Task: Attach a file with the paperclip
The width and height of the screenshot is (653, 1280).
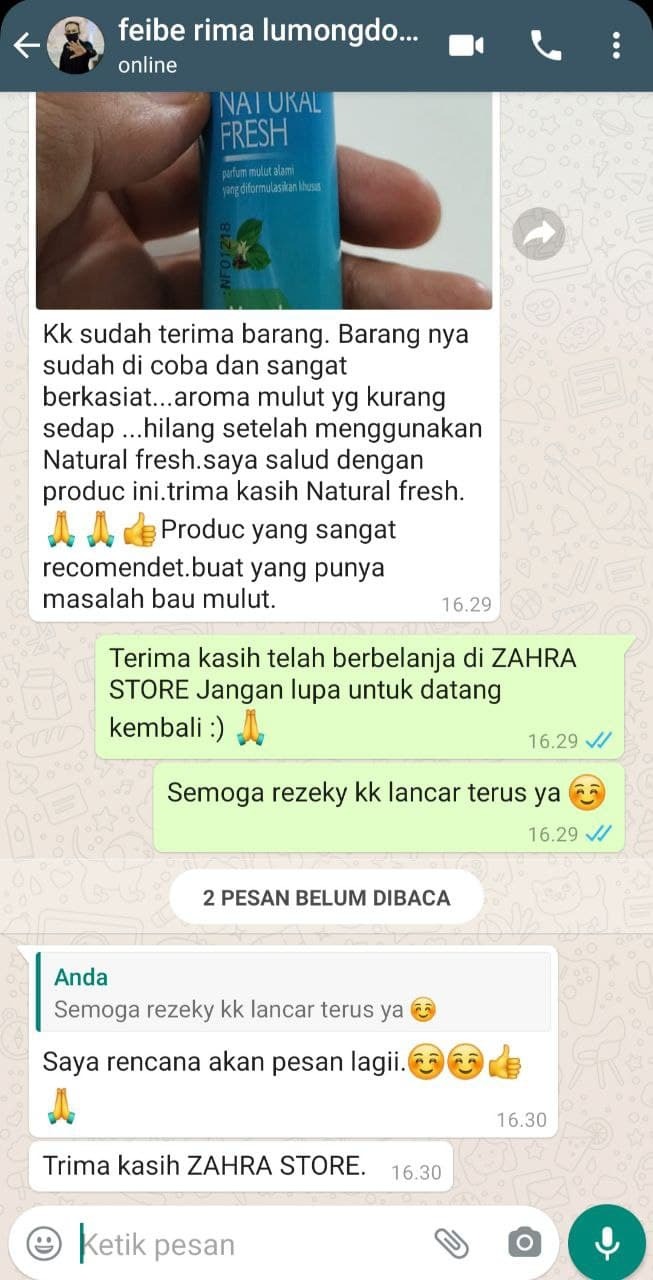Action: 452,1244
